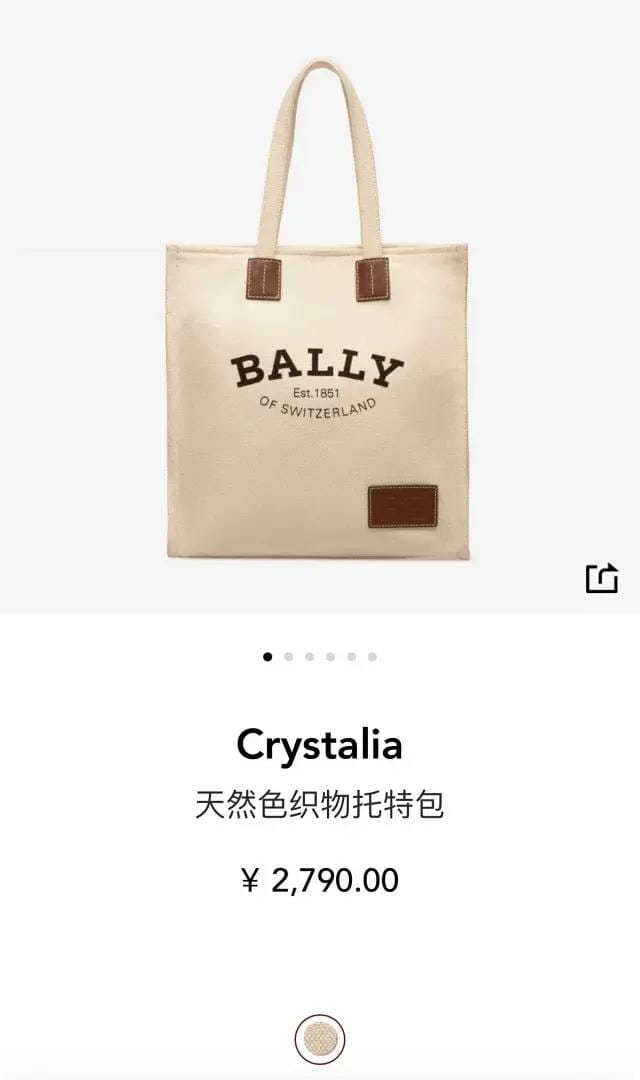The image size is (640, 1080).
Task: Select the natural fabric color swatch
Action: 320,1040
